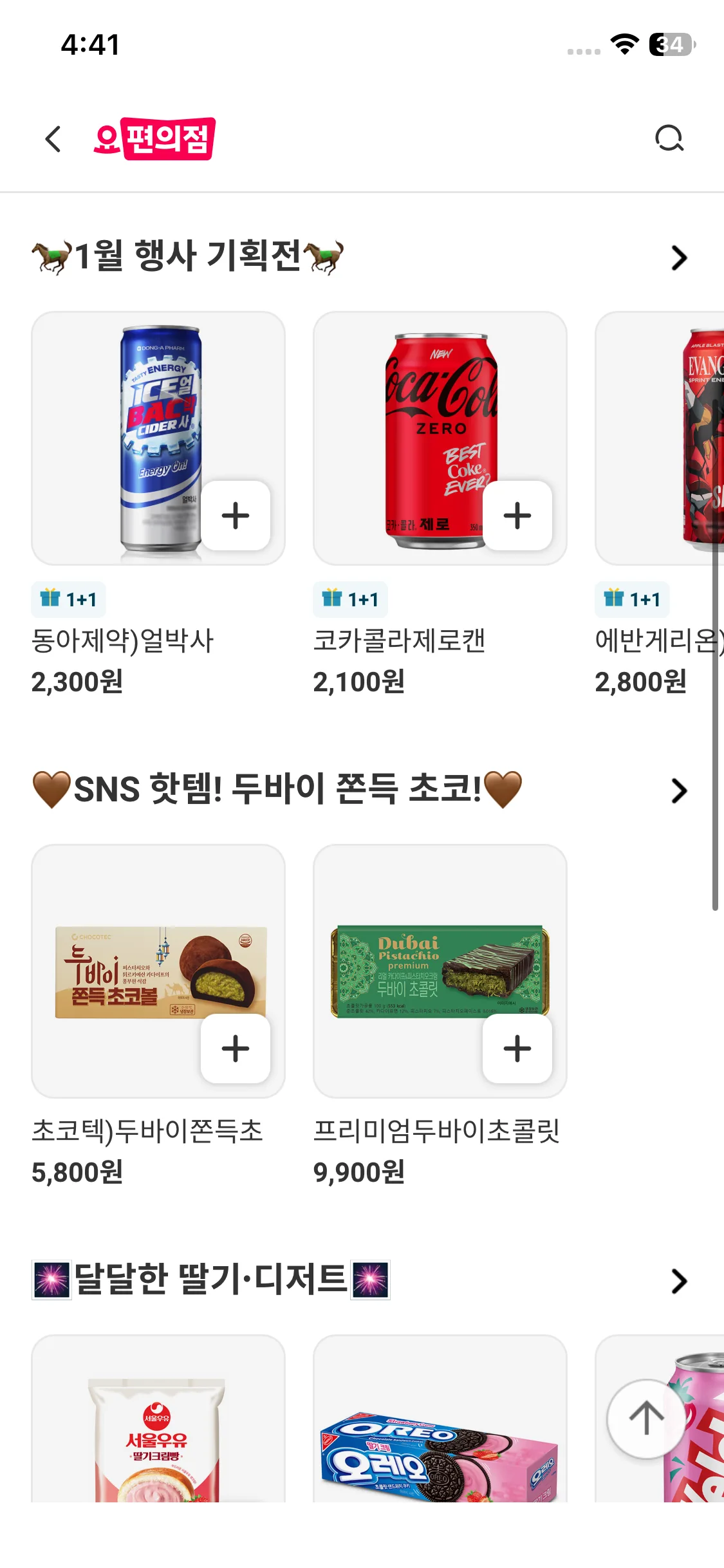Jump to top with the up-arrow button
This screenshot has height=1568, width=724.
645,1418
